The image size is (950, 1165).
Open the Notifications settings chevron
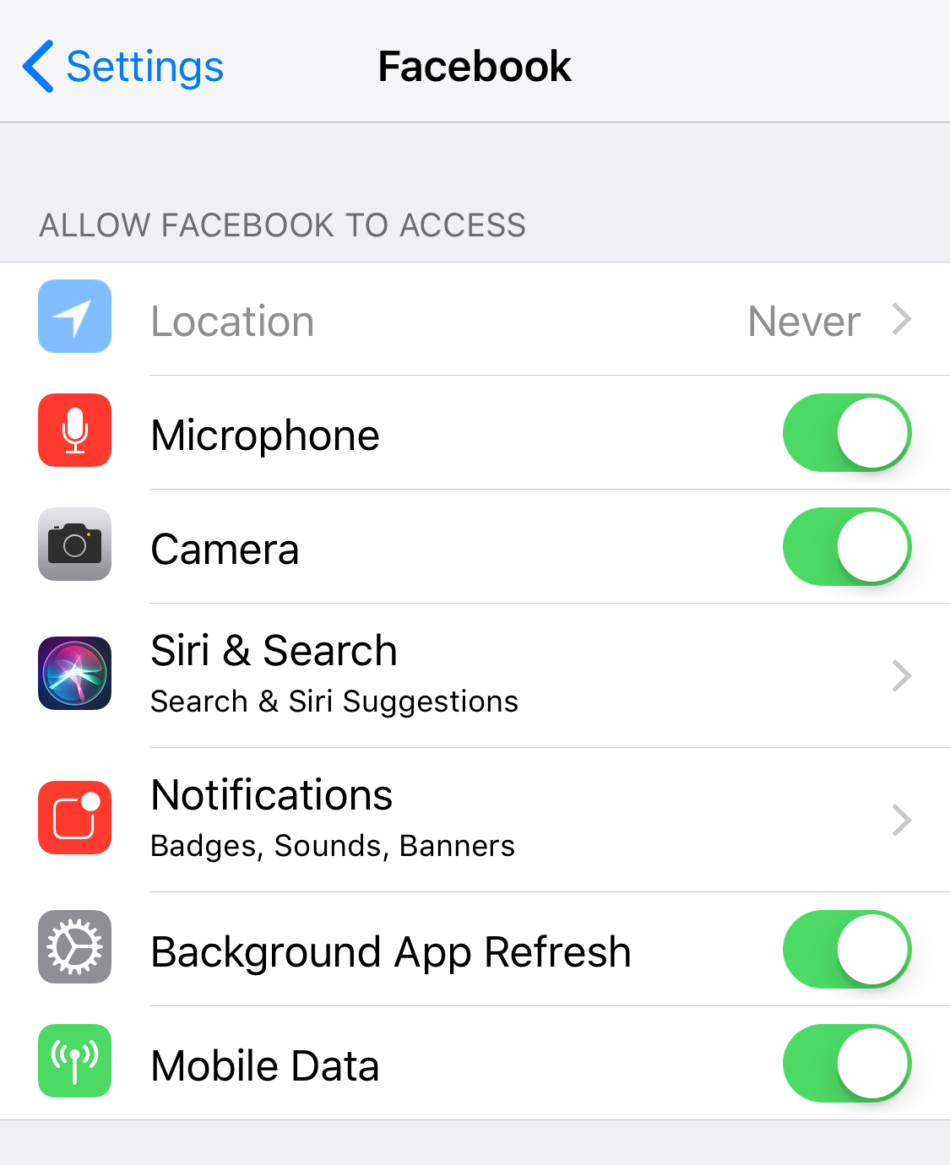click(901, 818)
